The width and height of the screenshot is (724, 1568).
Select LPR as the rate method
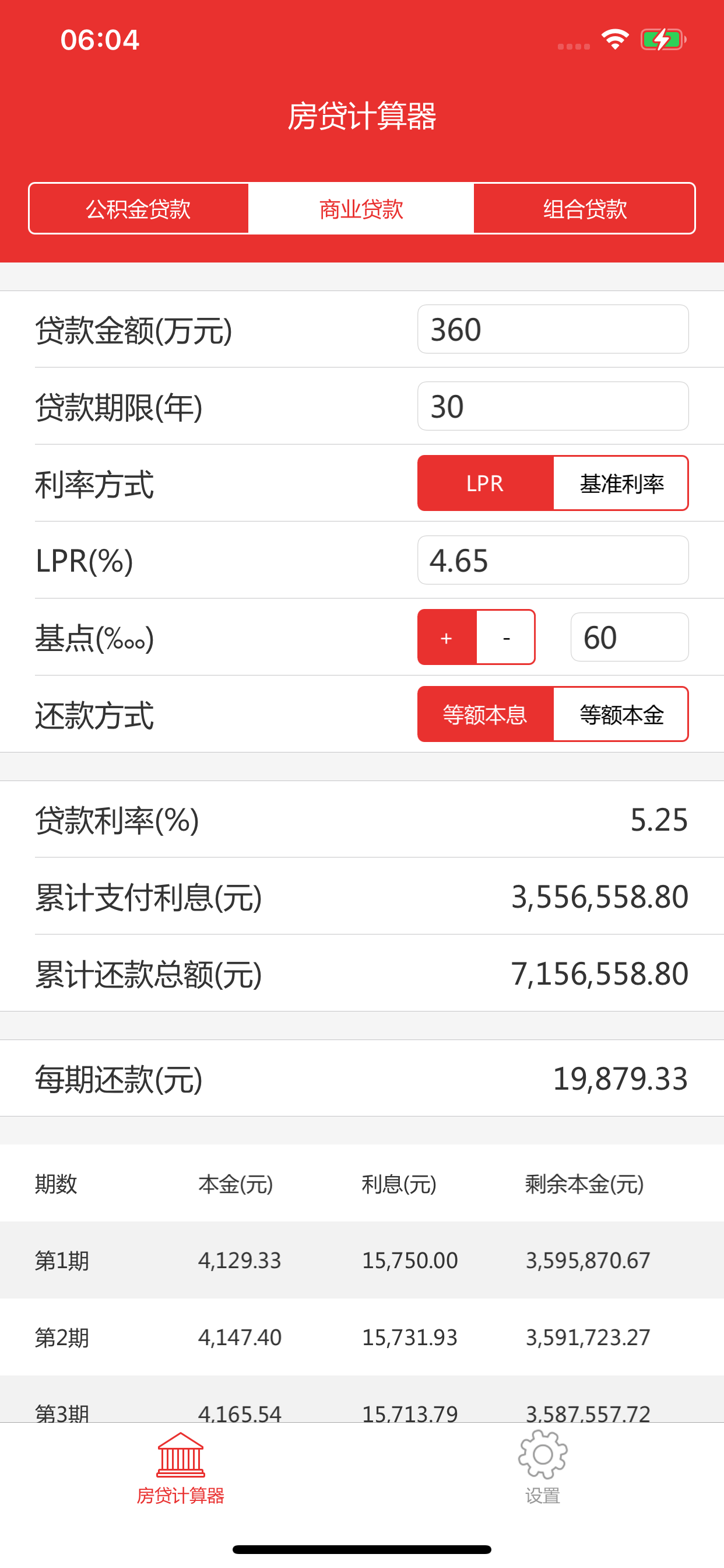click(484, 484)
